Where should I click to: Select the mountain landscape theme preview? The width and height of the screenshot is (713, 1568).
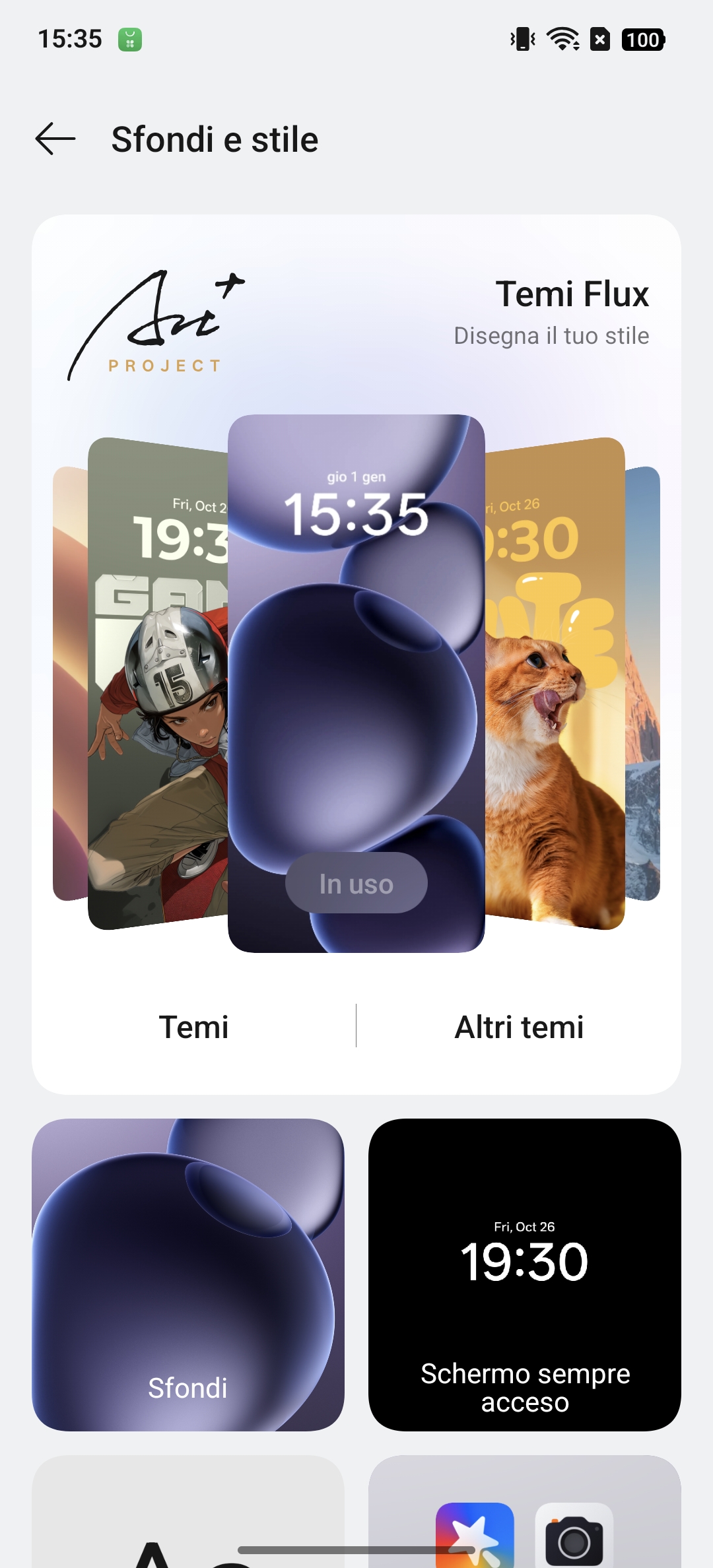(642, 683)
